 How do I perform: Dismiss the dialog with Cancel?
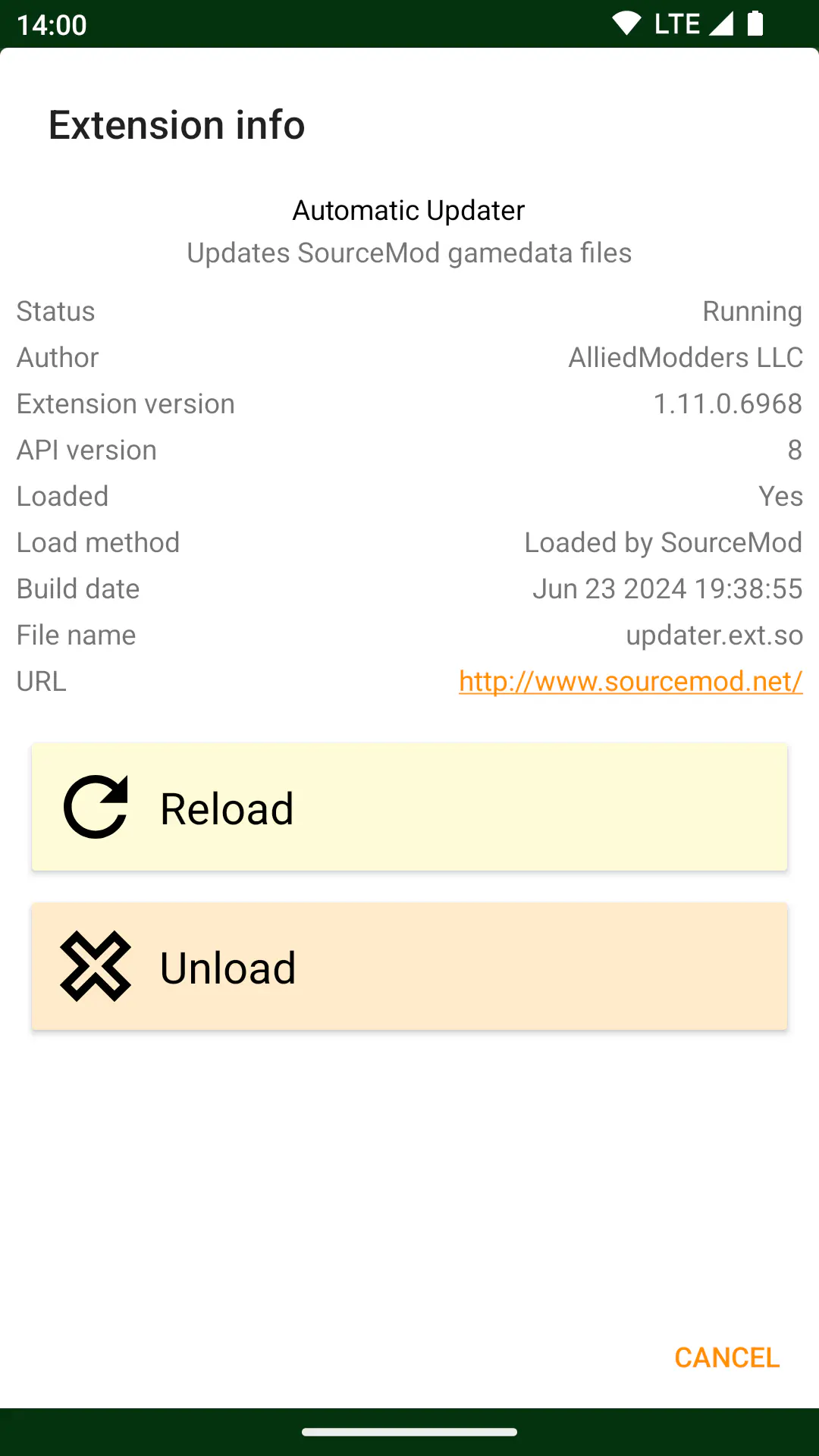click(x=726, y=1357)
